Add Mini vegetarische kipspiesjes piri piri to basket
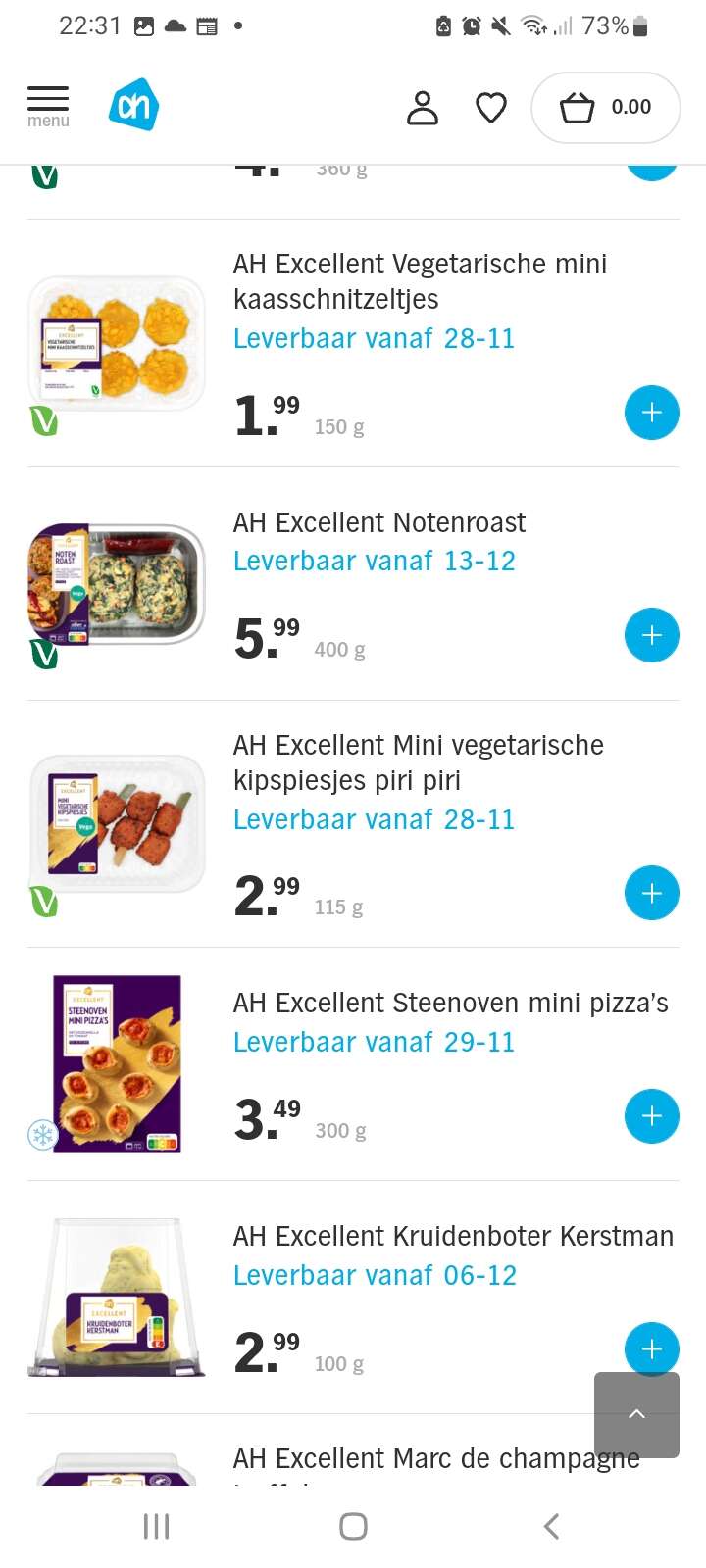The width and height of the screenshot is (706, 1568). 652,893
